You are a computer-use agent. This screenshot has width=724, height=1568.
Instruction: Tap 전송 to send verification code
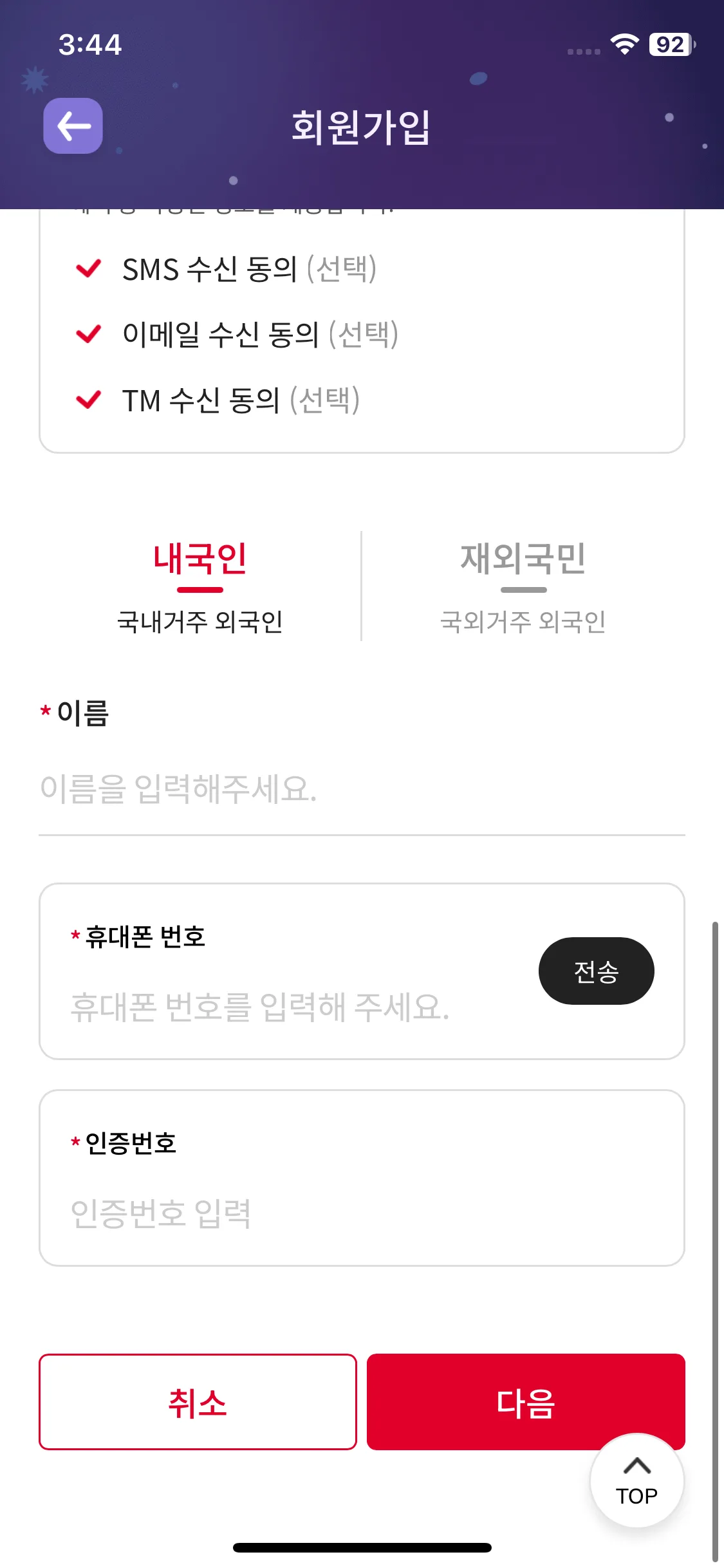tap(596, 971)
